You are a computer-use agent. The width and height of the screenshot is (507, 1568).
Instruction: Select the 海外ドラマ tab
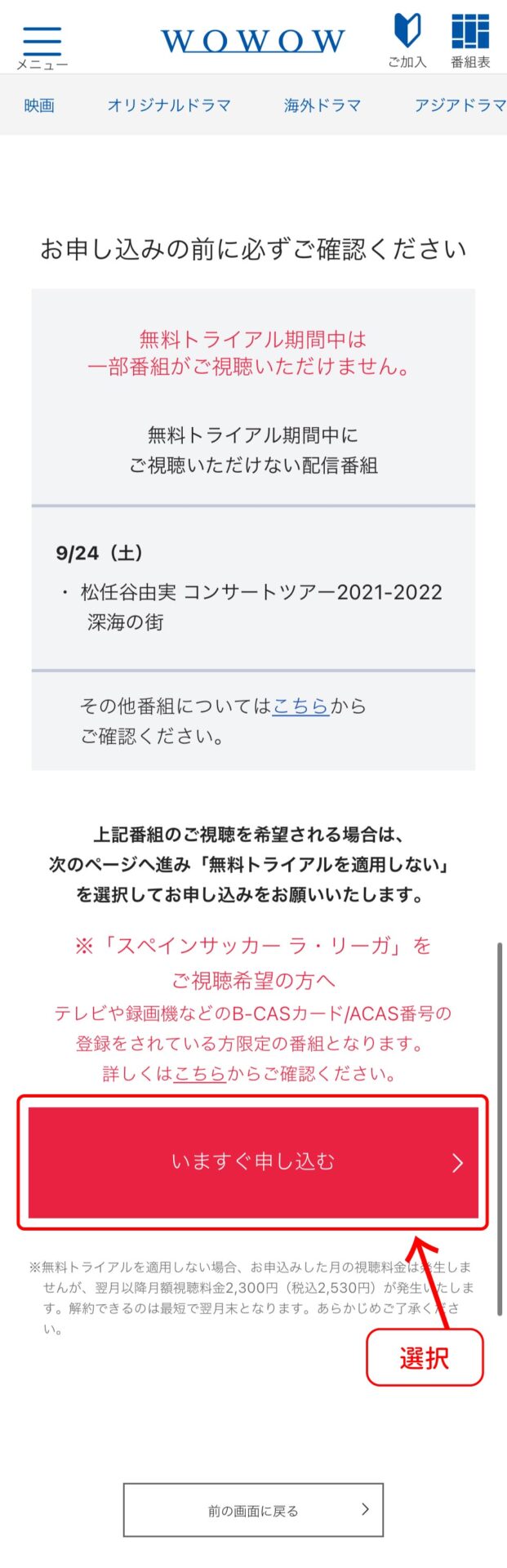322,105
